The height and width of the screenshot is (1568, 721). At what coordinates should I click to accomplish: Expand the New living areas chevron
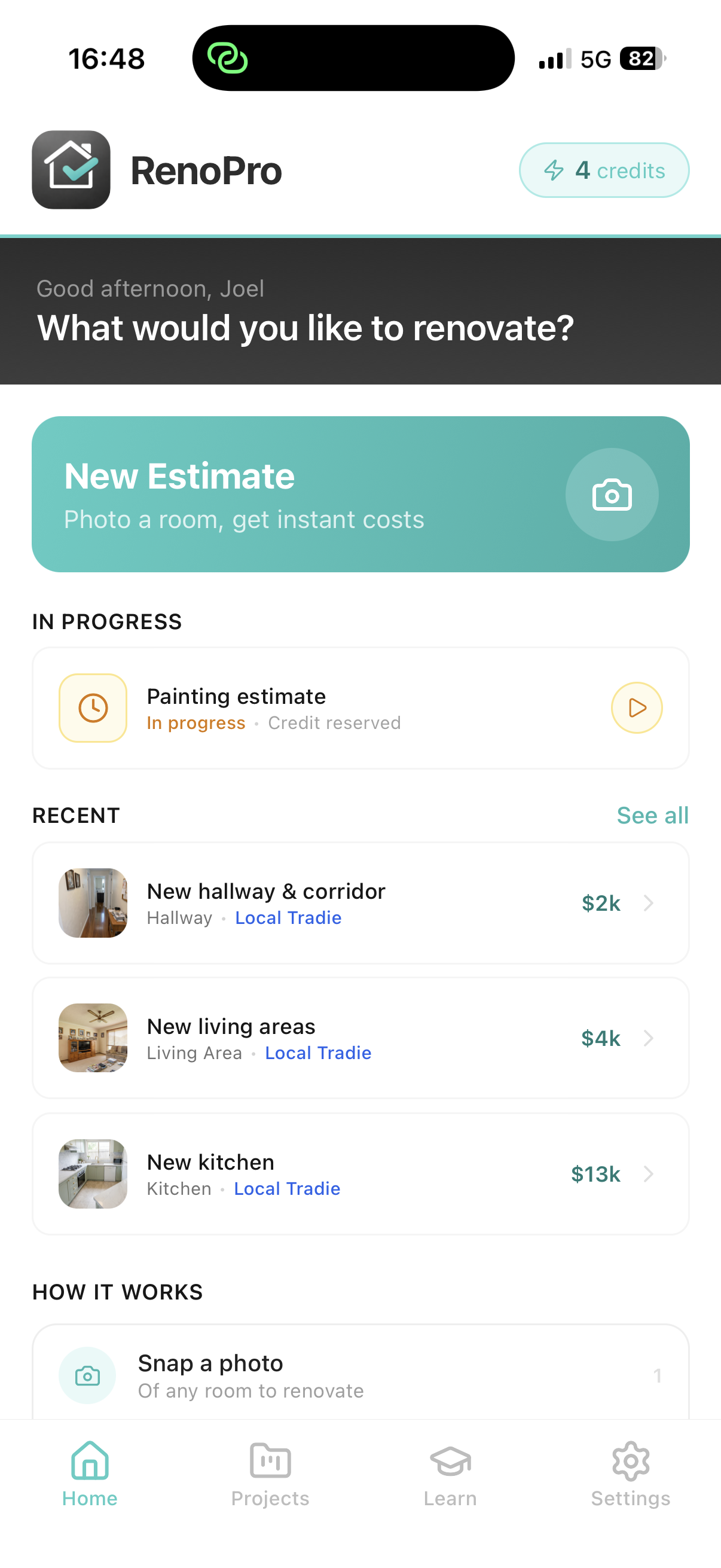click(649, 1038)
